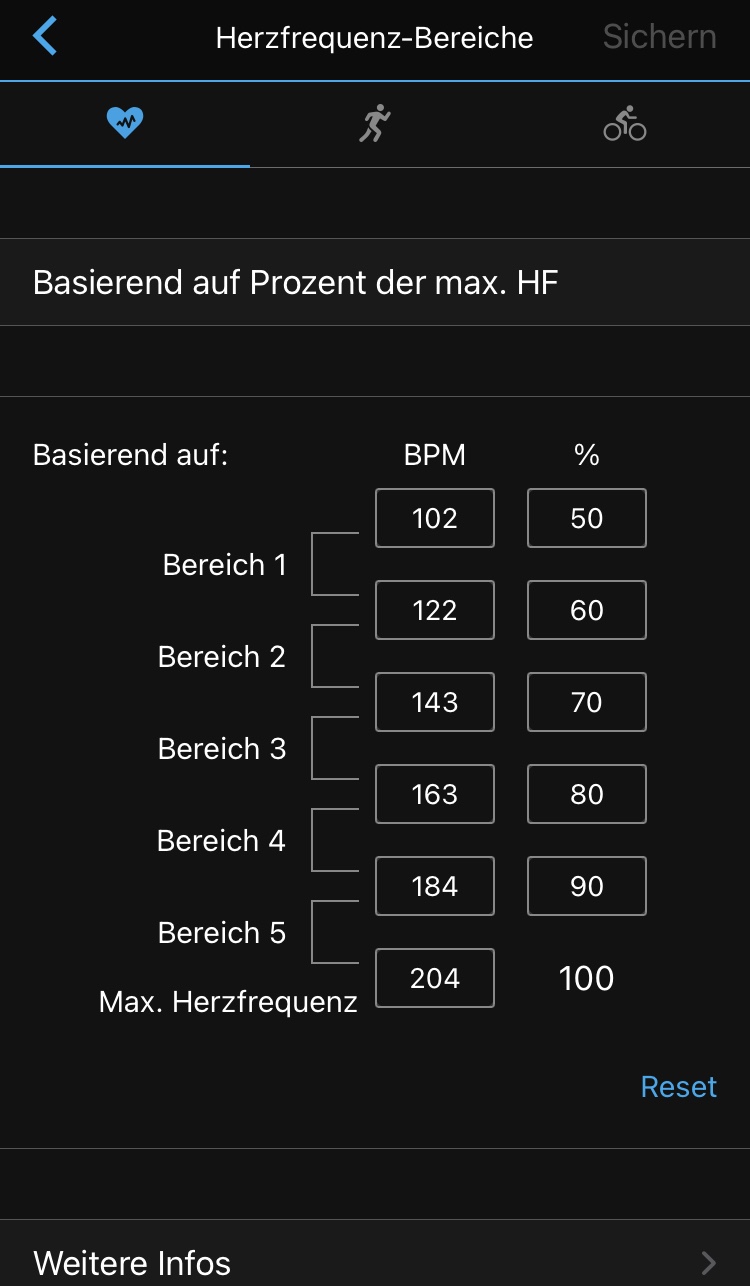Screen dimensions: 750x1286
Task: Open Weitere Infos
Action: pos(375,1262)
